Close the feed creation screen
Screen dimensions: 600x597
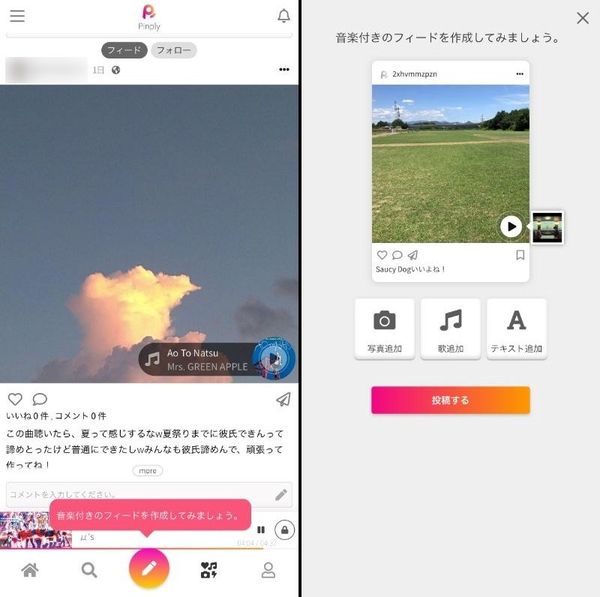point(583,18)
